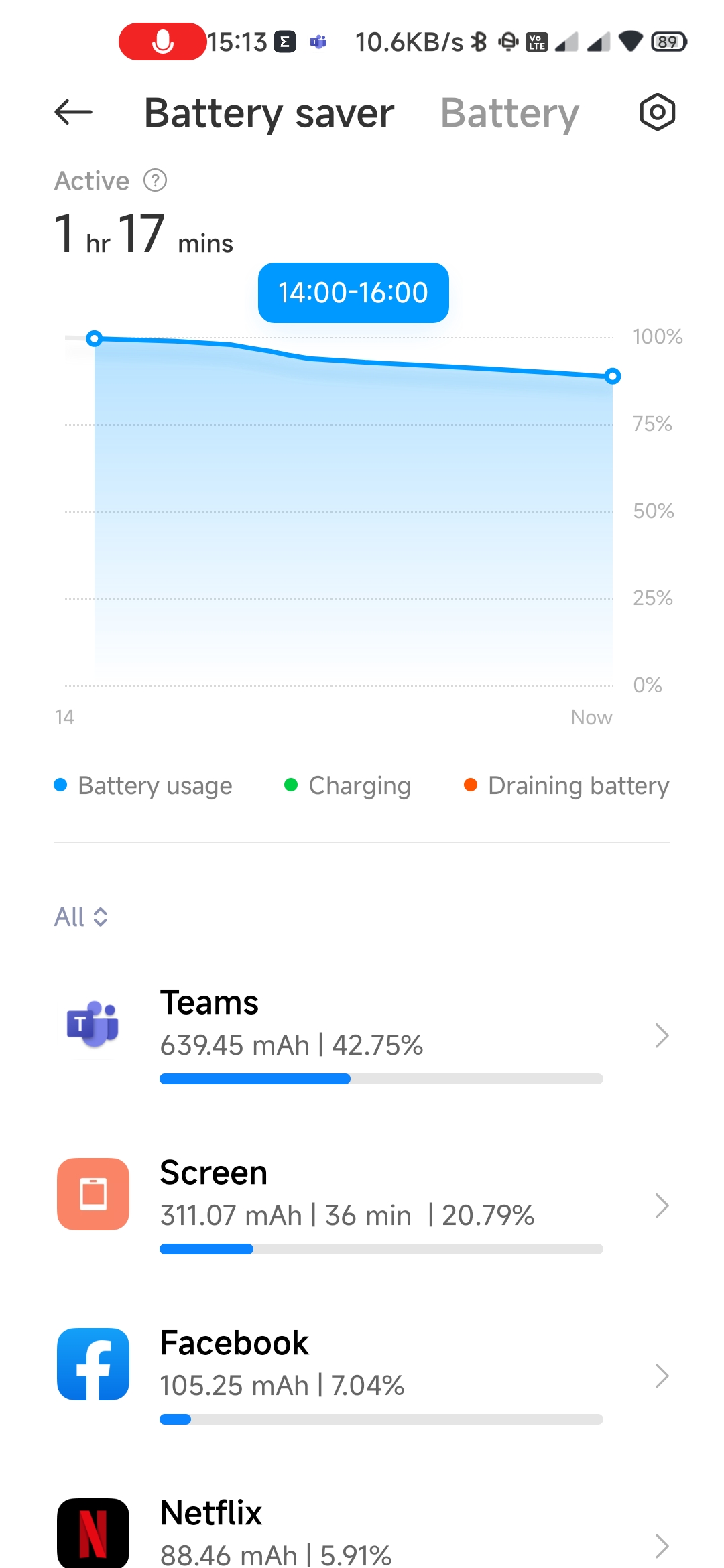
Task: Open Teams battery usage details
Action: 362,1035
